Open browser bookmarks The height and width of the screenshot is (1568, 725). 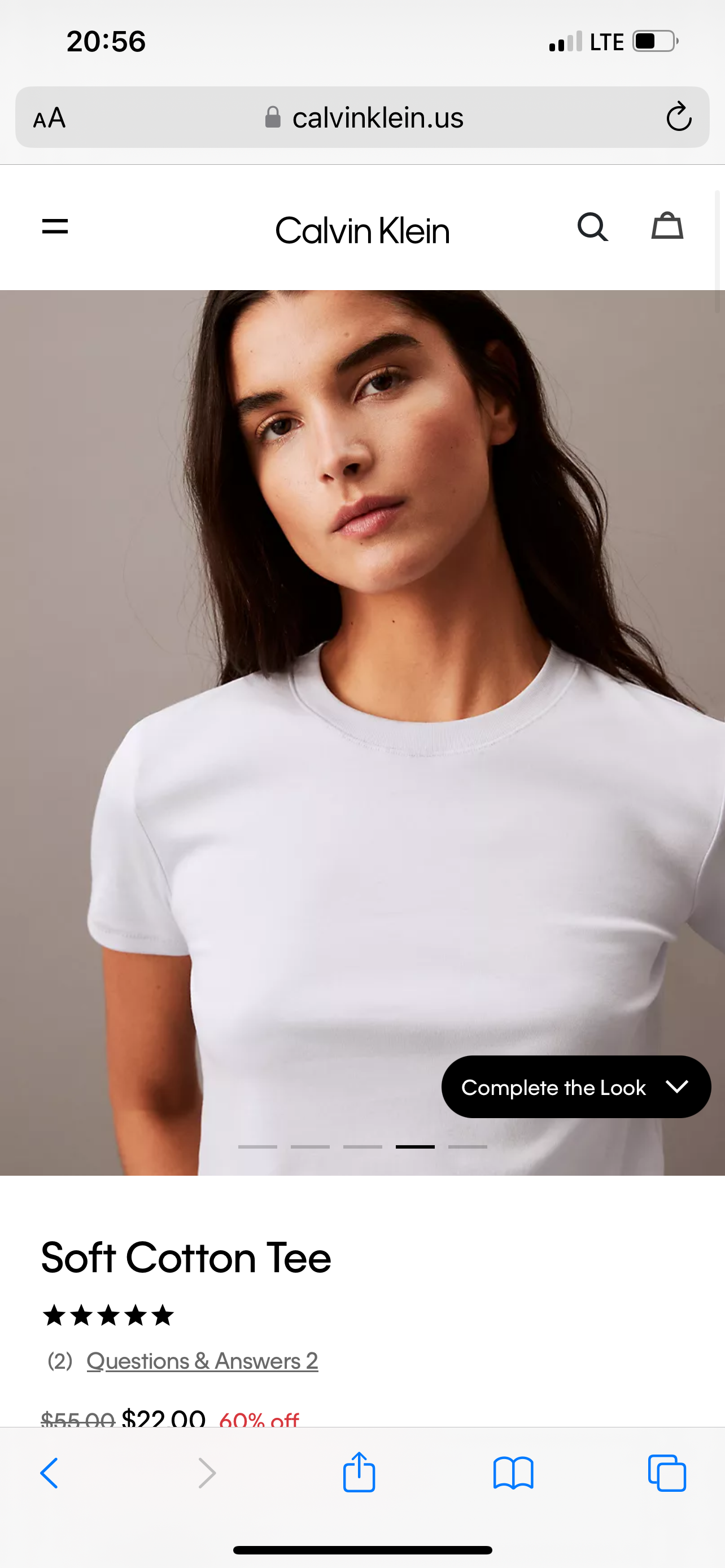pyautogui.click(x=513, y=1474)
